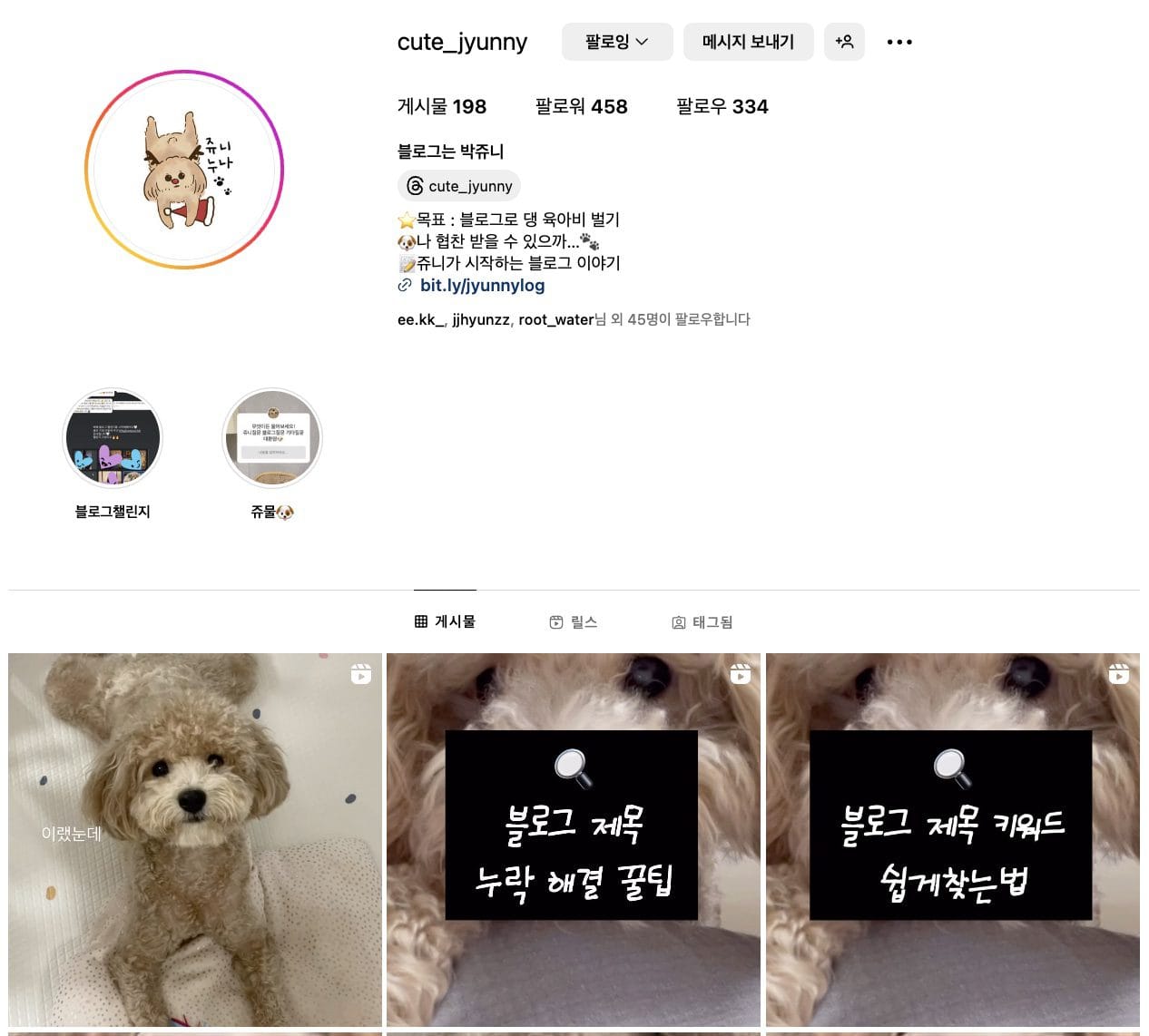View mutual followers including ee.kk_
This screenshot has width=1149, height=1036.
[x=574, y=319]
